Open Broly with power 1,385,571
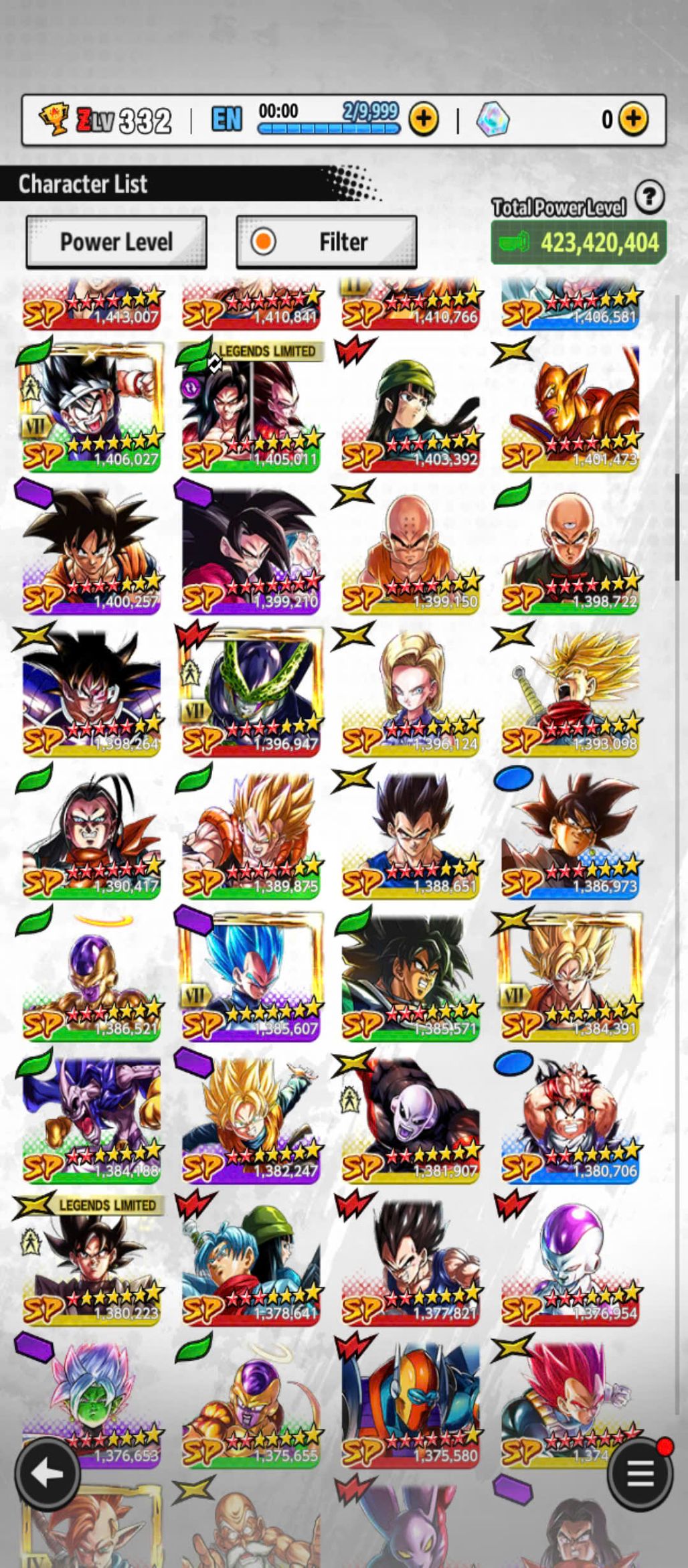Screen dimensions: 688x1568 [x=411, y=977]
